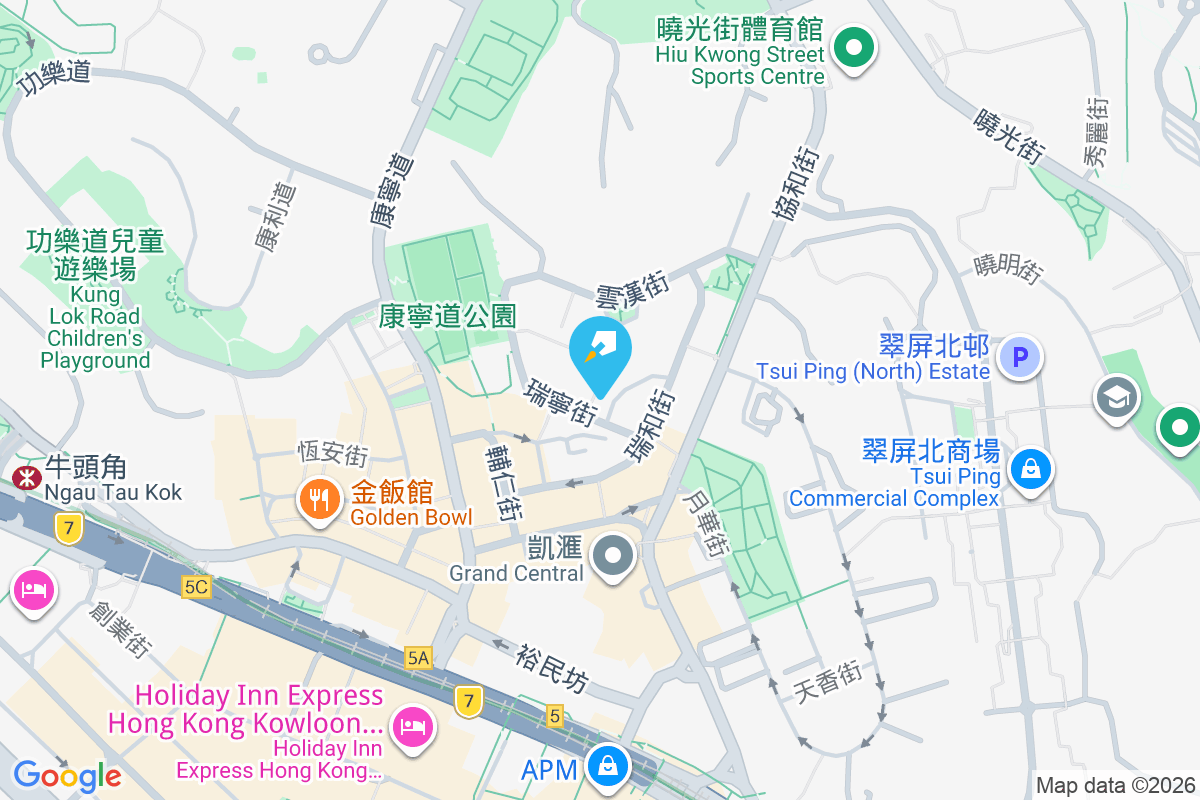Select the unlabeled pink hotel pin below Ngau Tau Kok

tap(33, 589)
